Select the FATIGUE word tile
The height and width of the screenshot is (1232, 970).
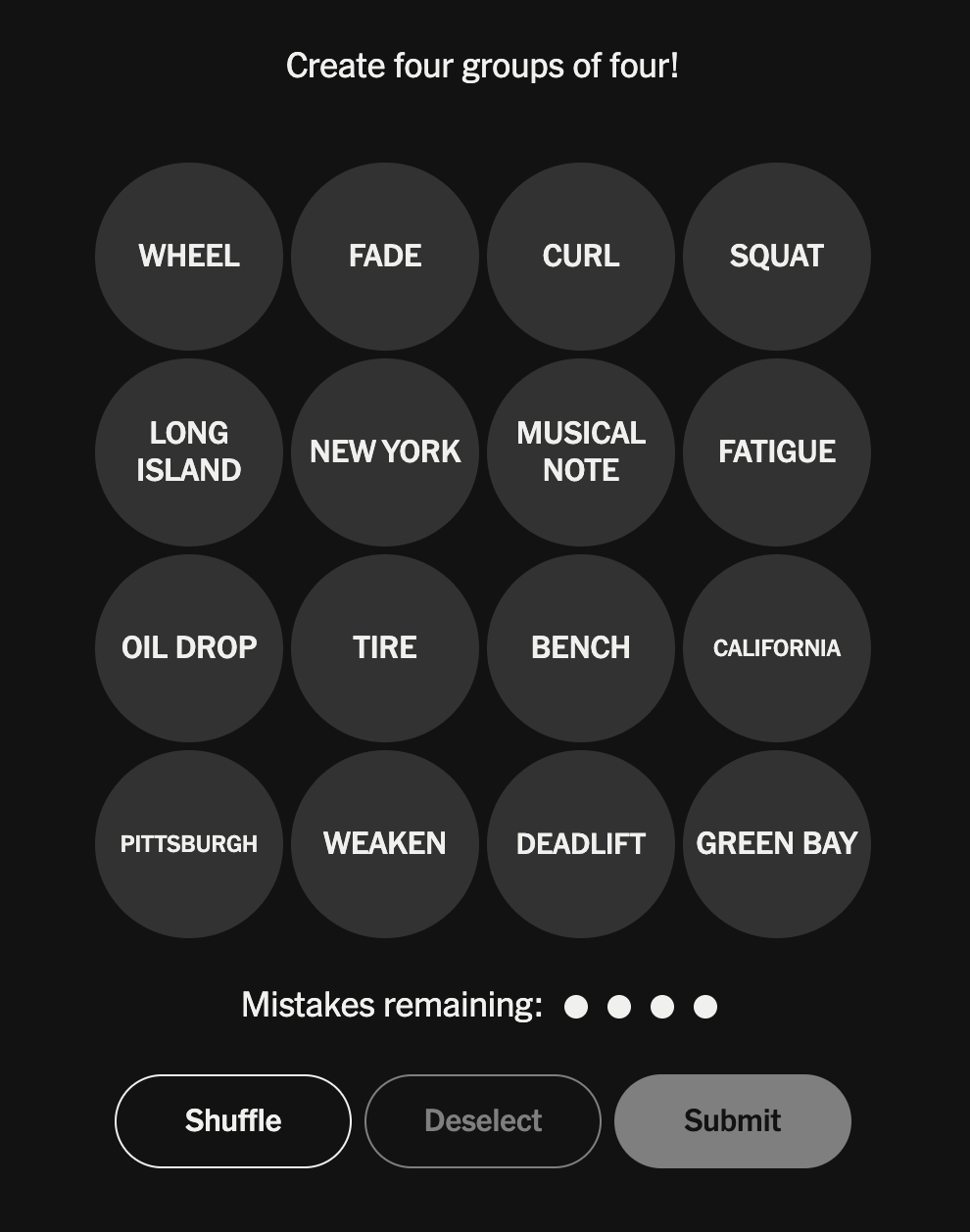(777, 452)
